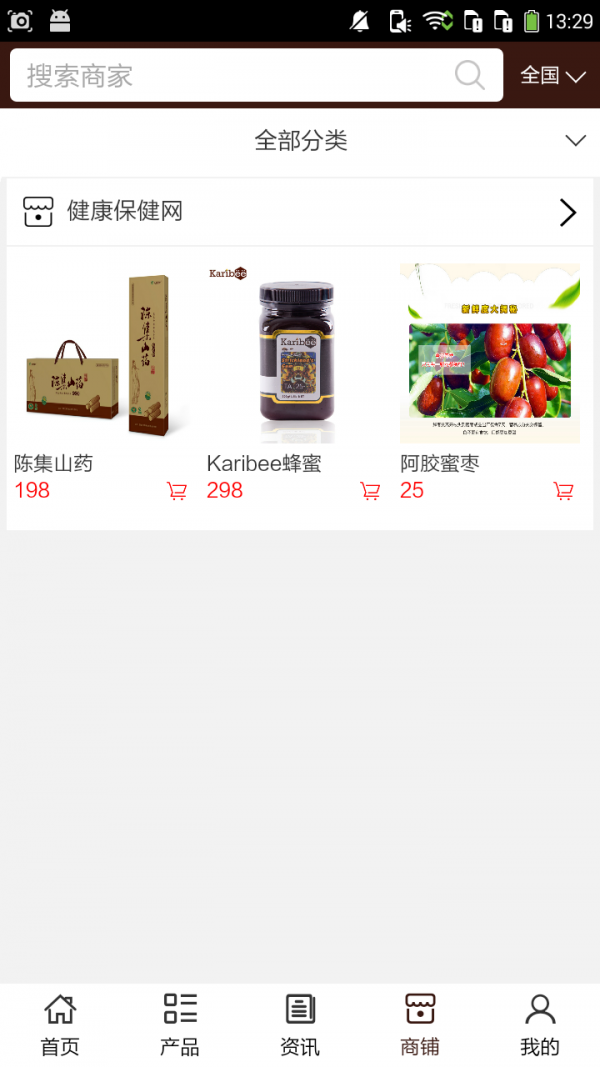Add 阿胶蜜枣 to the cart
The height and width of the screenshot is (1067, 600).
pos(564,491)
